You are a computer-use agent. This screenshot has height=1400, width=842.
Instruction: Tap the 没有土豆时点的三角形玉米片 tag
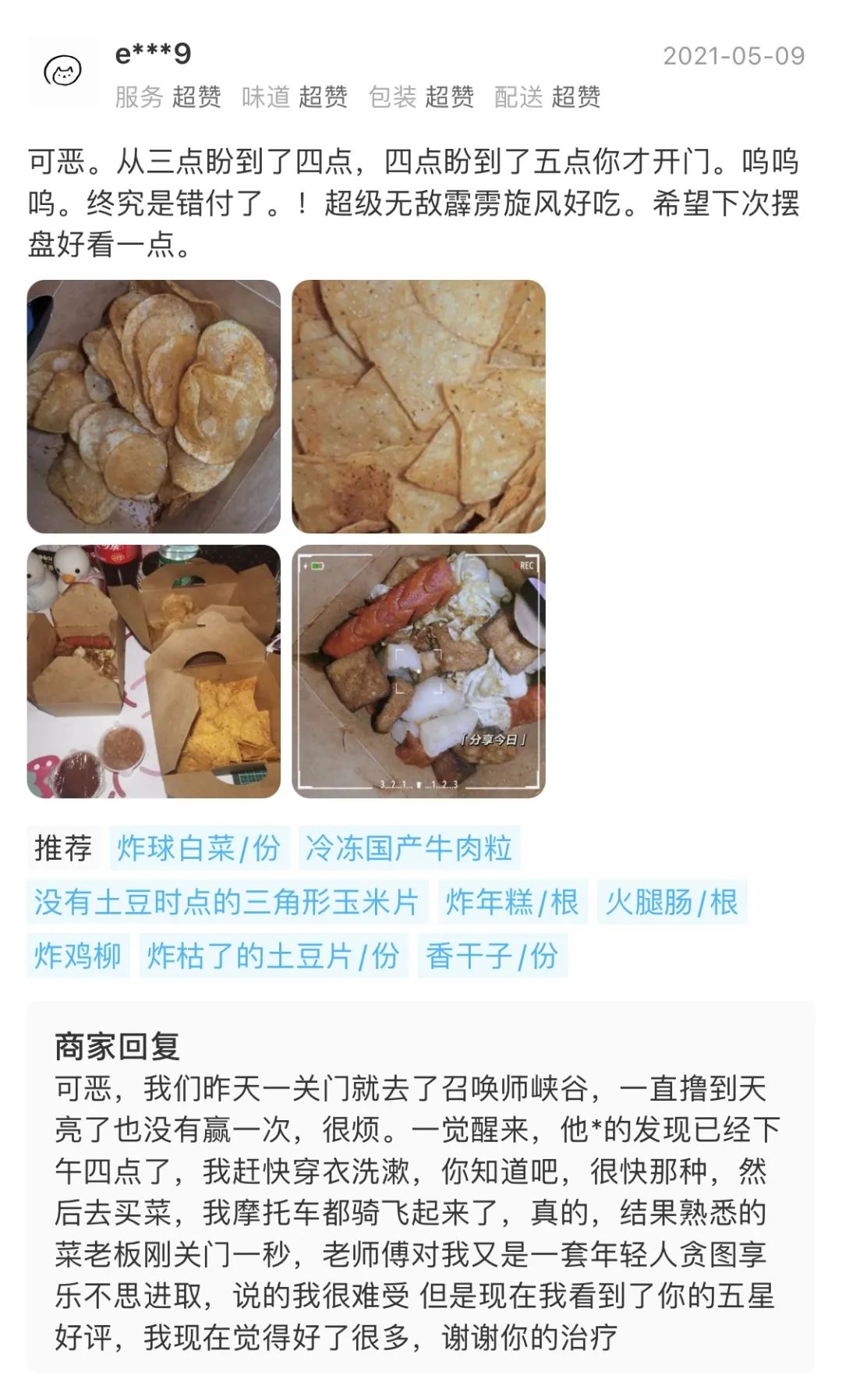tap(227, 902)
